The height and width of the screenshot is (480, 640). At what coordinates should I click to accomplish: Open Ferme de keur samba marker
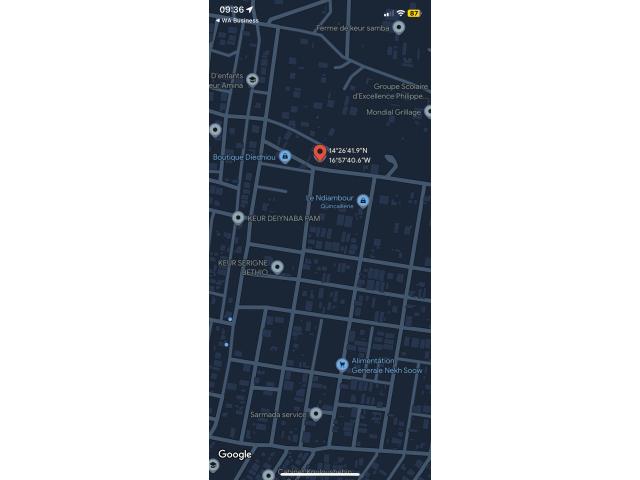click(x=398, y=28)
